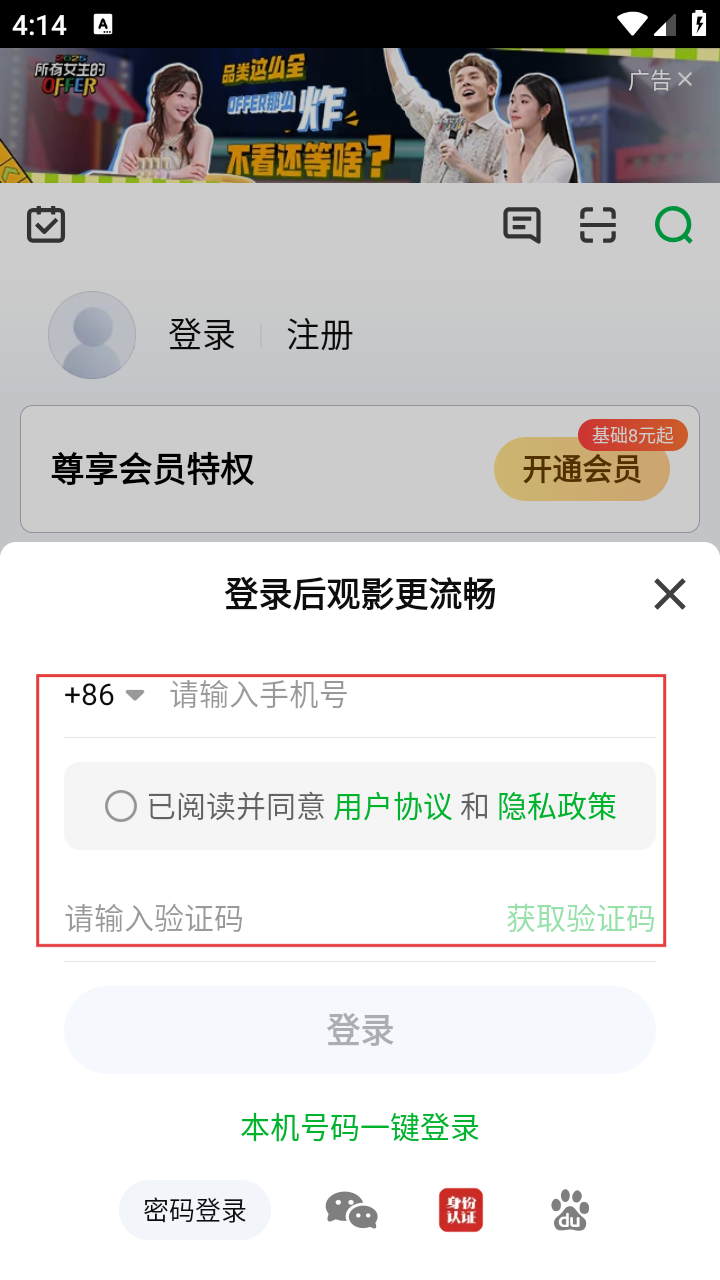Switch to 密码登录
This screenshot has height=1280, width=720.
click(x=195, y=1211)
